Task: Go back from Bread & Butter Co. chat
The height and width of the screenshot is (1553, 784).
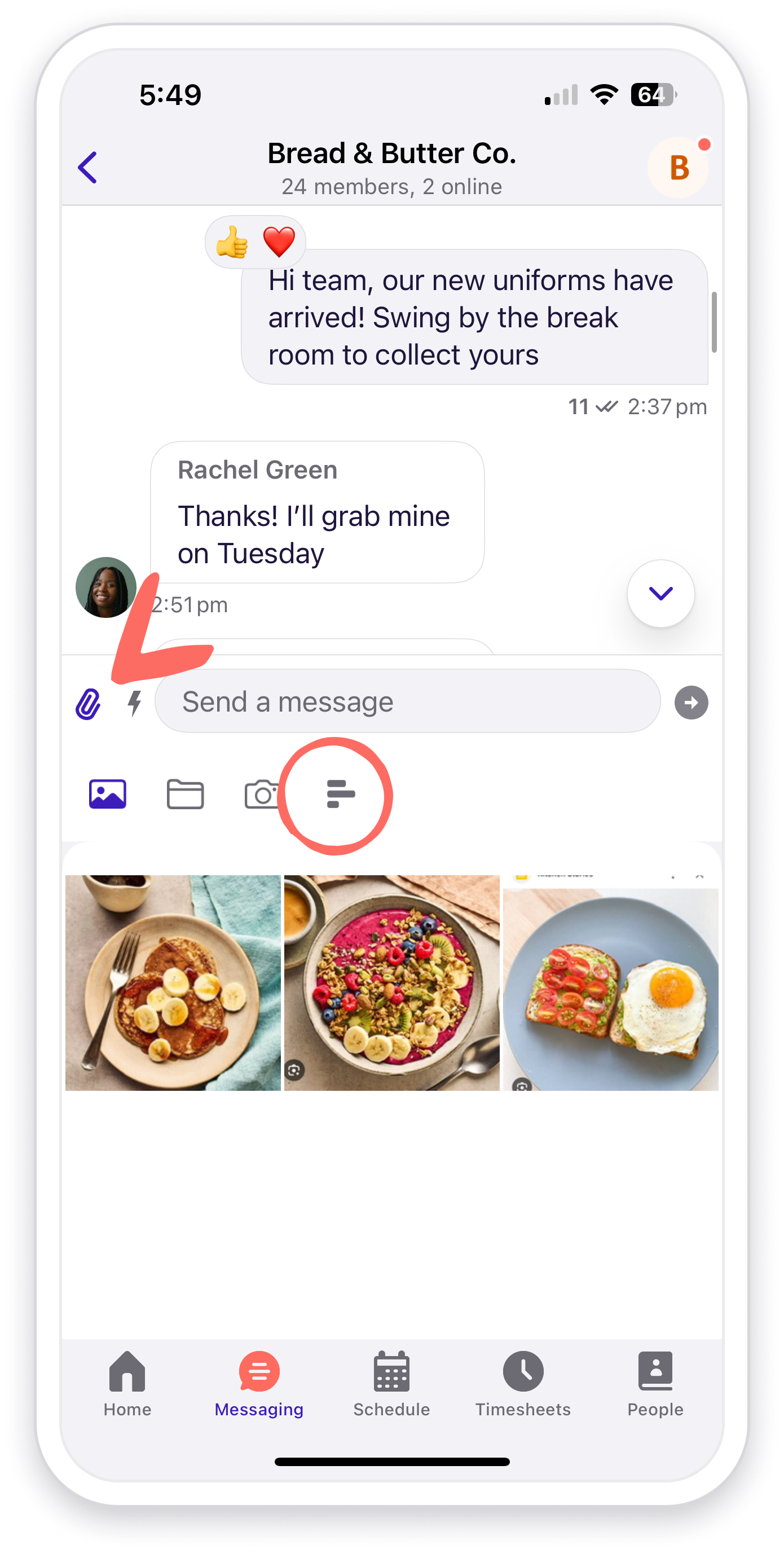Action: click(88, 167)
